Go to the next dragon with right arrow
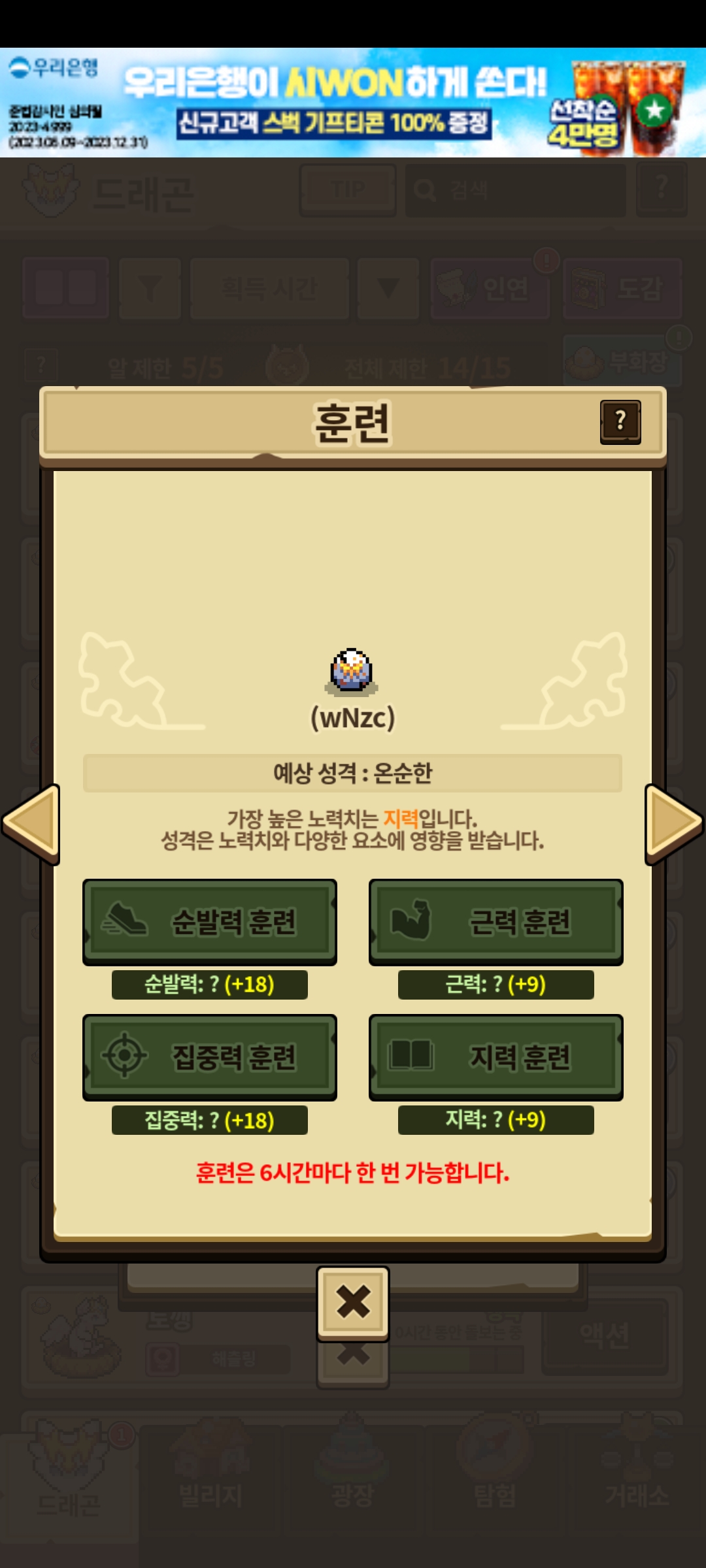This screenshot has width=706, height=1568. tap(674, 823)
